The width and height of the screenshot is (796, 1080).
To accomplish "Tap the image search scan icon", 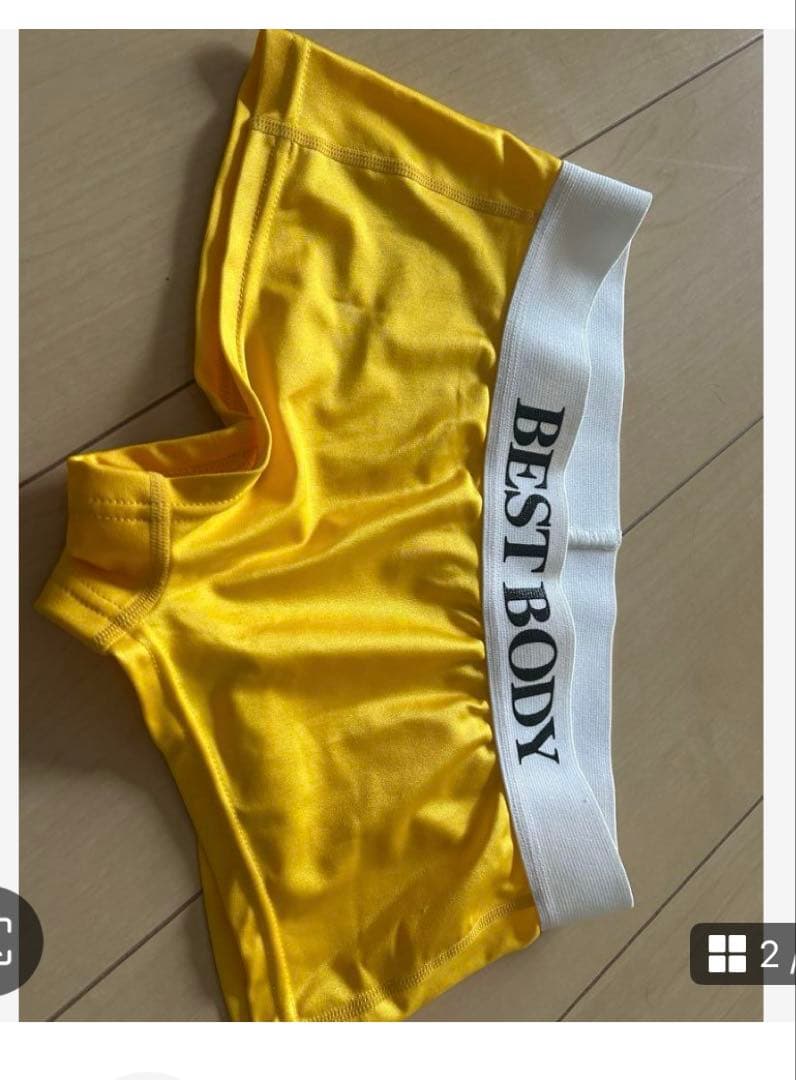I will (x=12, y=941).
